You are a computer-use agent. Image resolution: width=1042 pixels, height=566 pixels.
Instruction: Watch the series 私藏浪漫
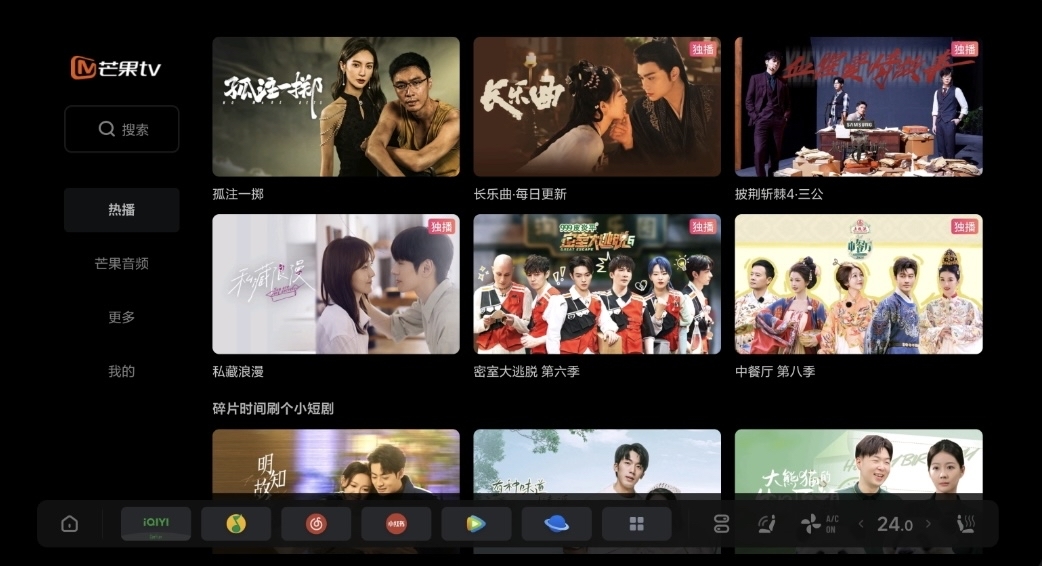[336, 284]
